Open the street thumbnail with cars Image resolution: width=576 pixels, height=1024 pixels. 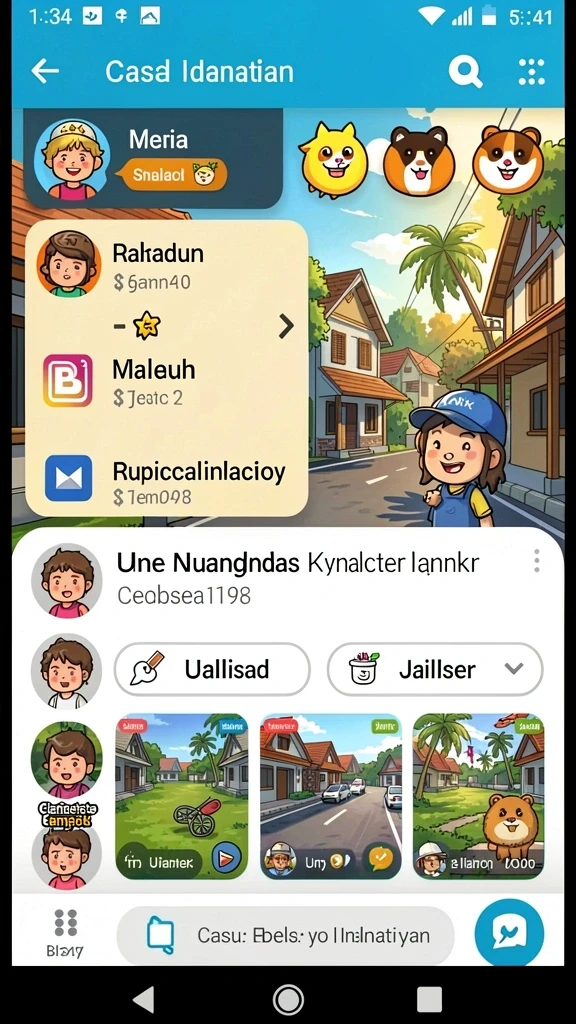331,796
